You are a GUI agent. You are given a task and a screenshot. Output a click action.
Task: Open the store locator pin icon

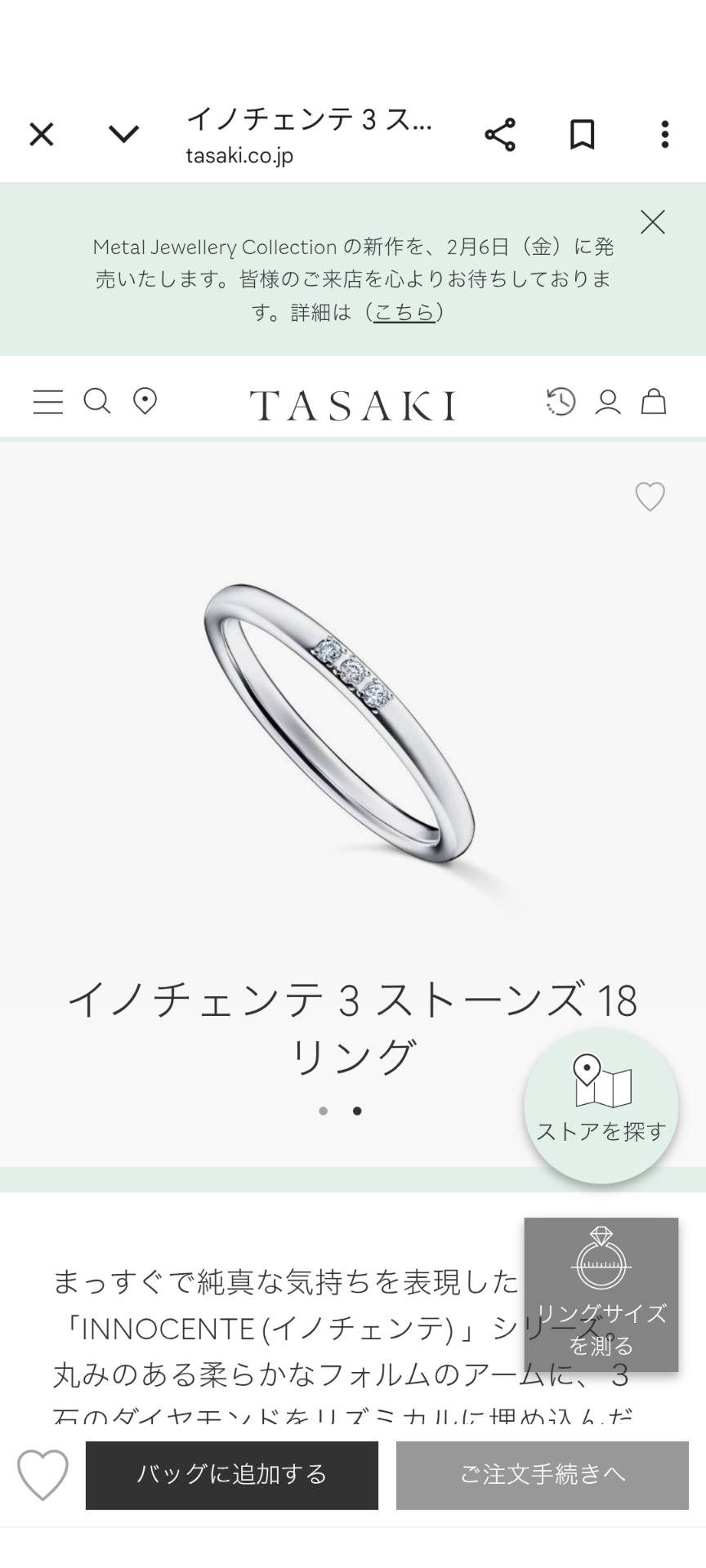tap(145, 402)
